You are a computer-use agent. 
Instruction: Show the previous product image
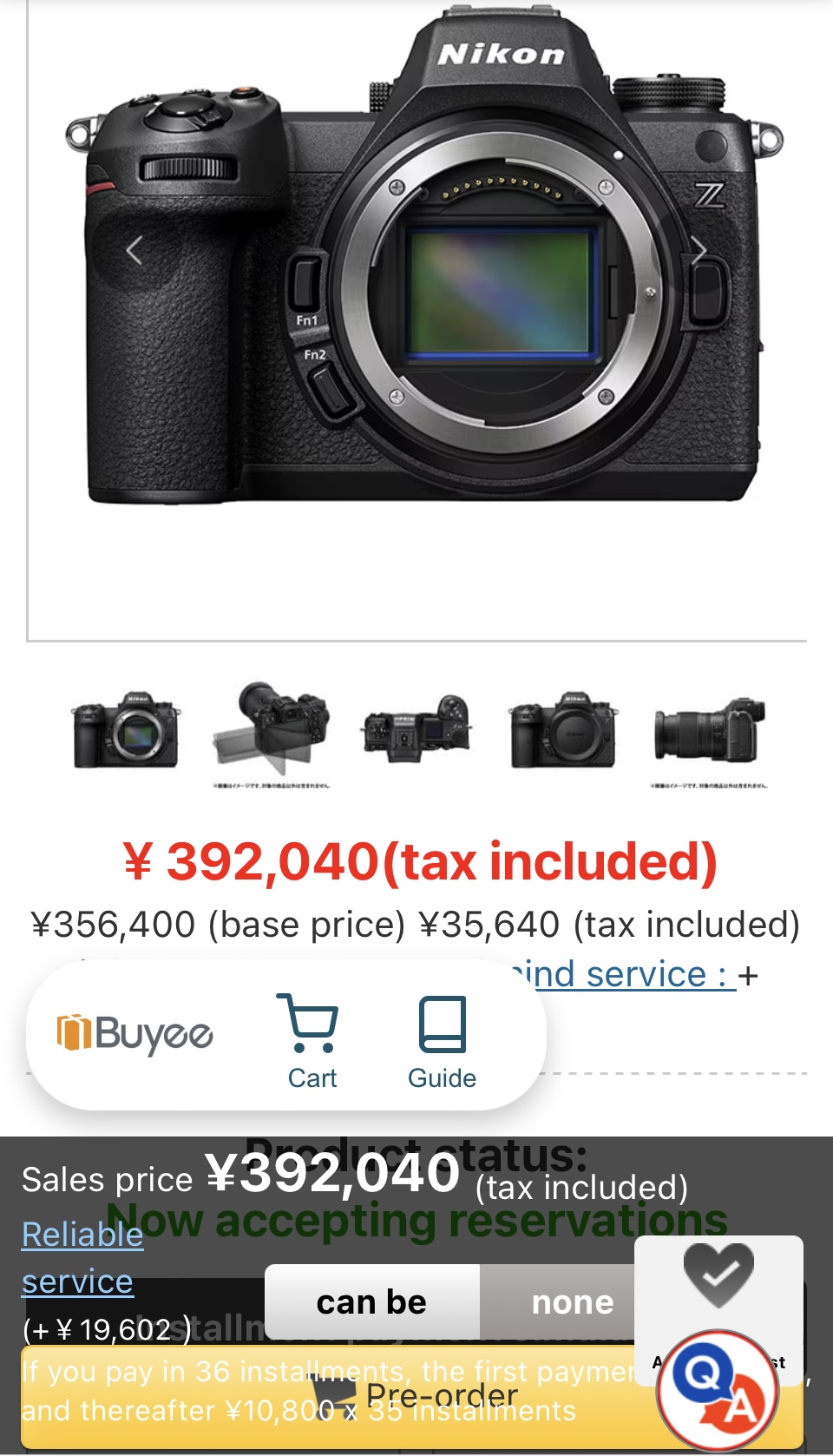point(134,252)
